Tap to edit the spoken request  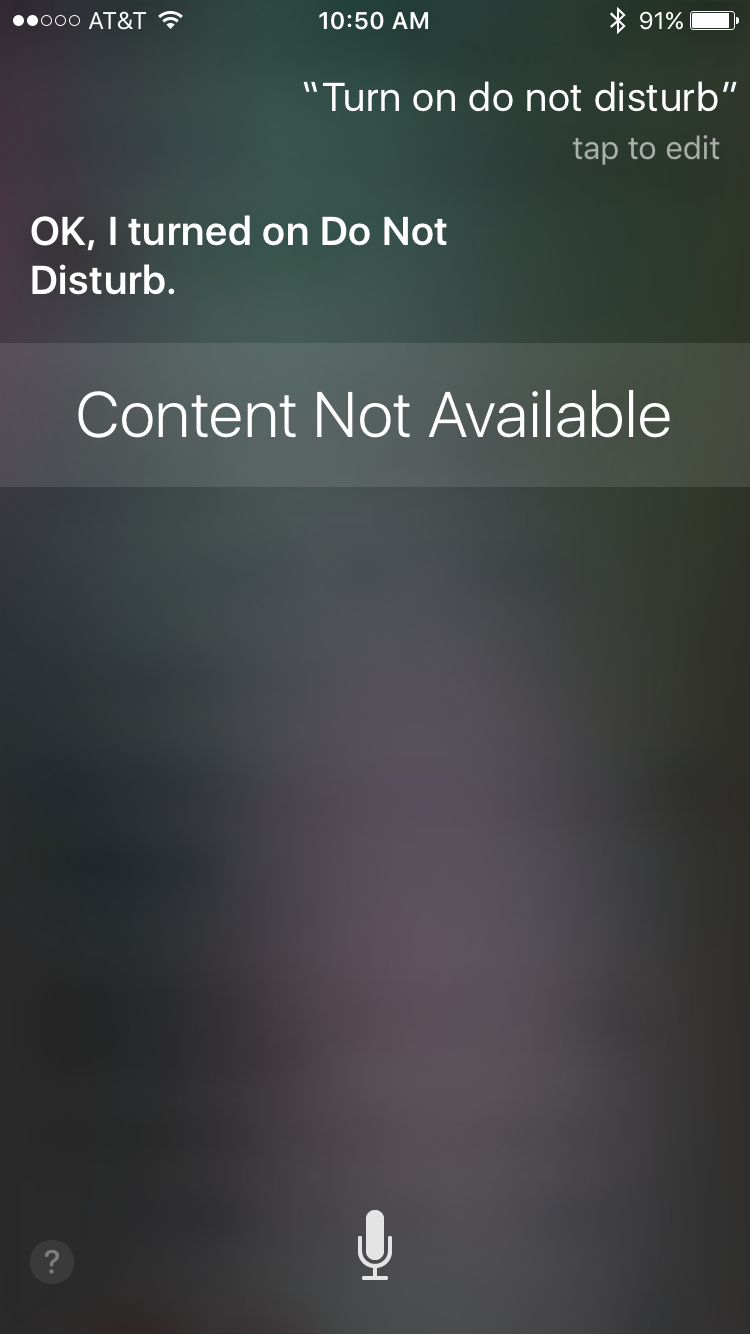coord(646,148)
